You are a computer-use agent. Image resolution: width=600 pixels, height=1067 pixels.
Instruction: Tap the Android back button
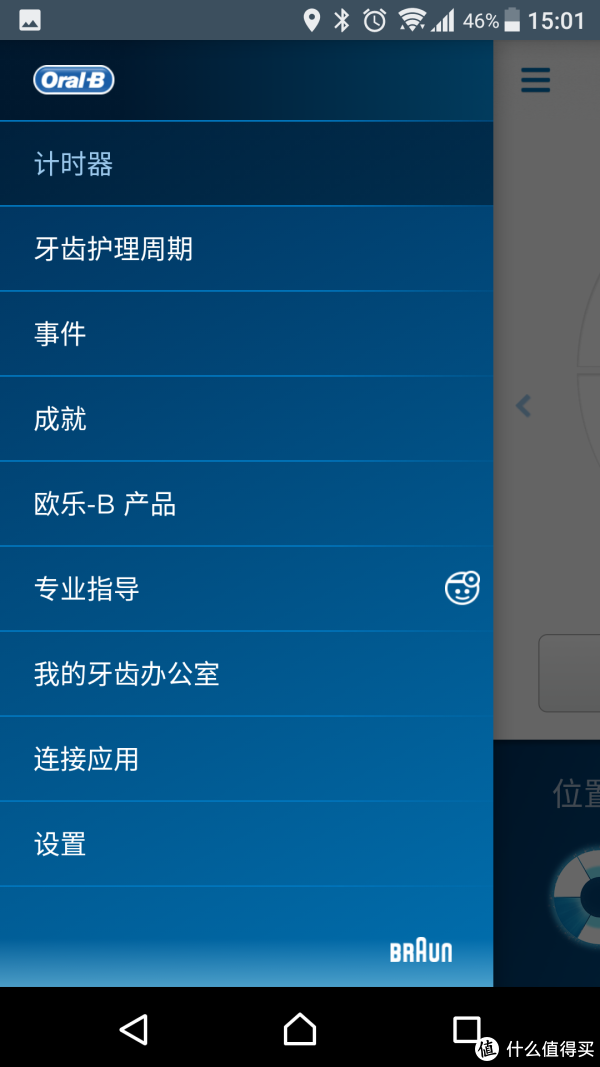(x=134, y=1028)
